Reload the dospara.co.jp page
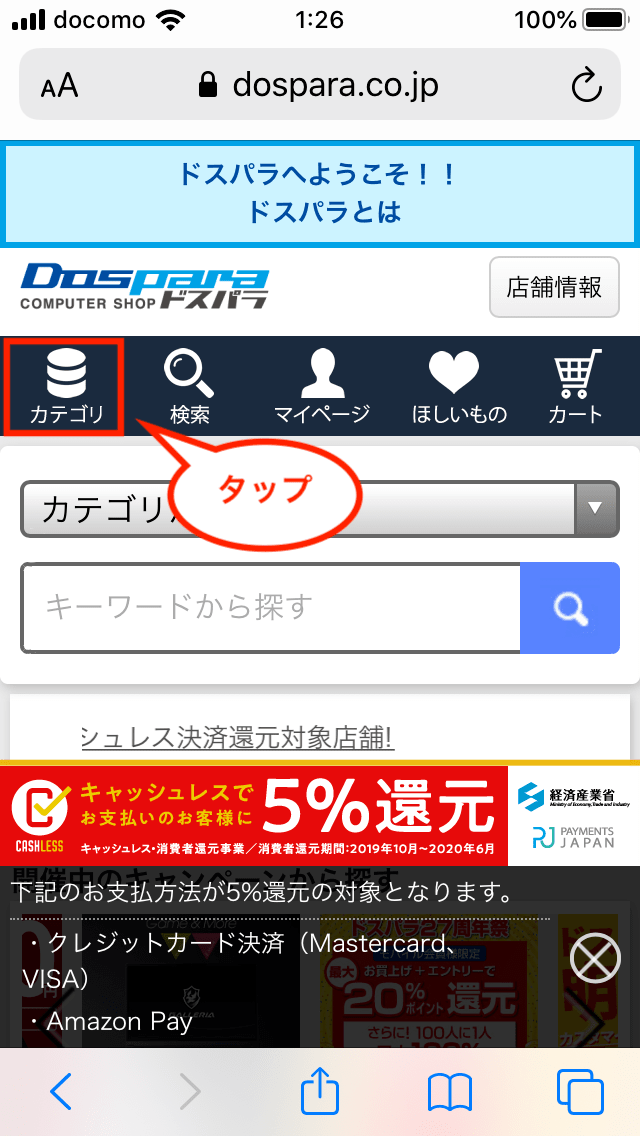The width and height of the screenshot is (640, 1136). pyautogui.click(x=586, y=86)
